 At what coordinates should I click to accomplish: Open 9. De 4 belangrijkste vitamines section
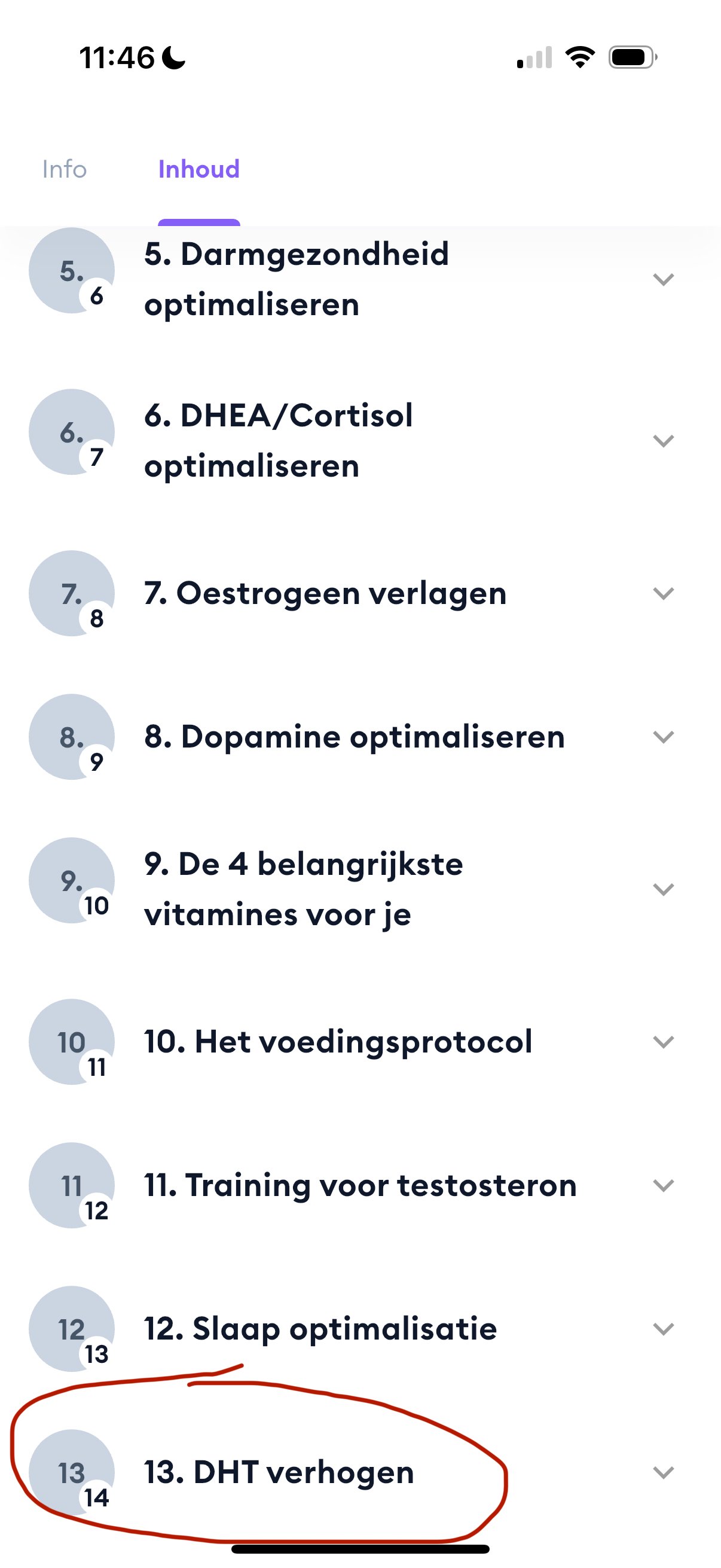pos(360,889)
